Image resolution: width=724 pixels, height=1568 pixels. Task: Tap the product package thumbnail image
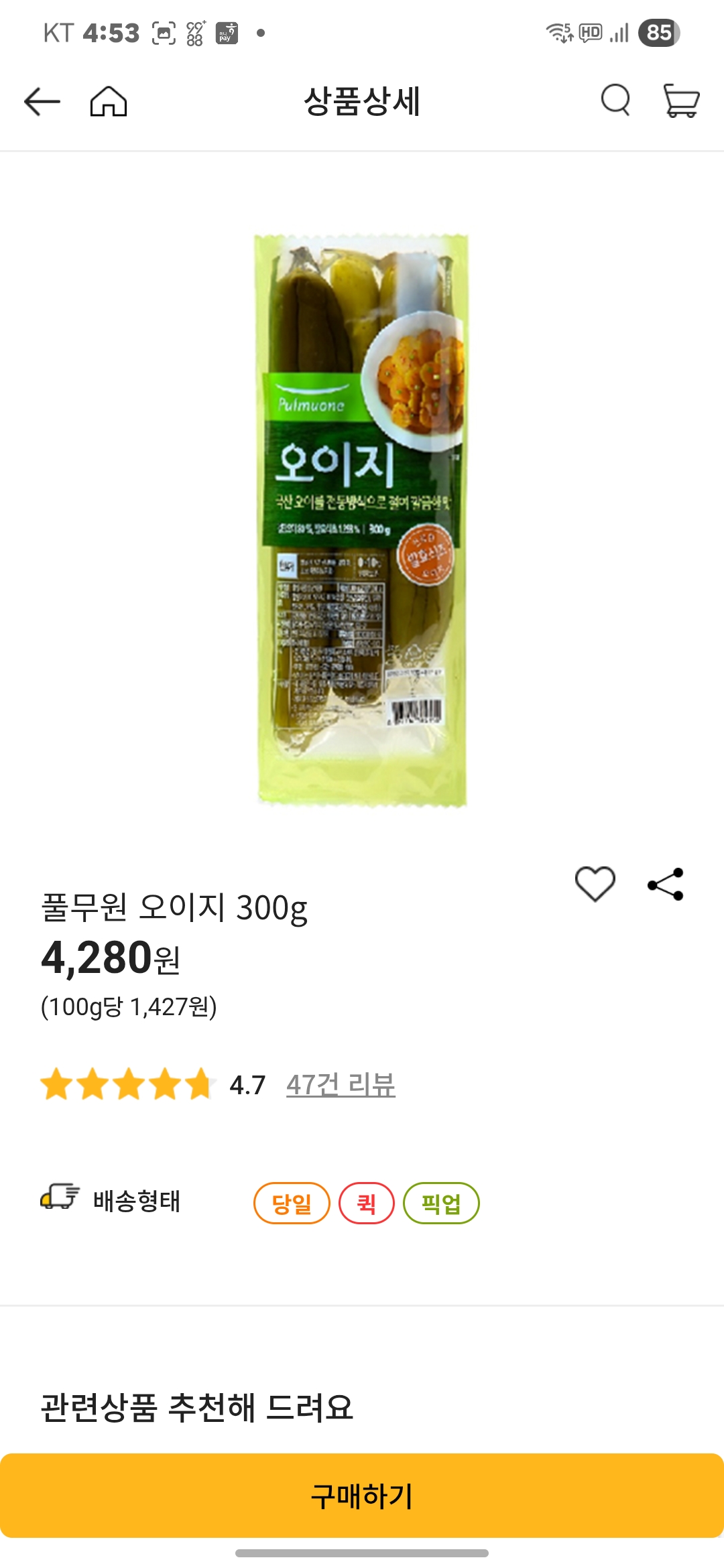click(x=362, y=516)
